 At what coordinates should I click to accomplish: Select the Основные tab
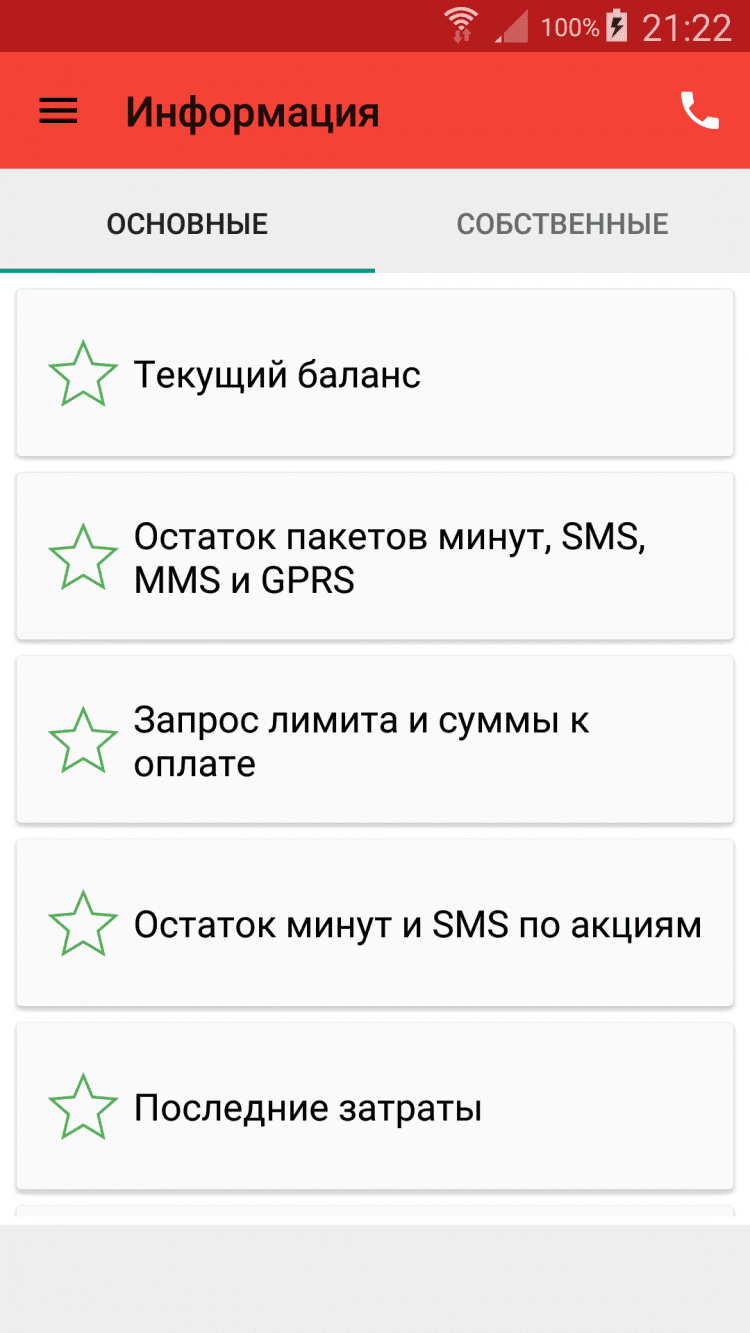(x=187, y=223)
